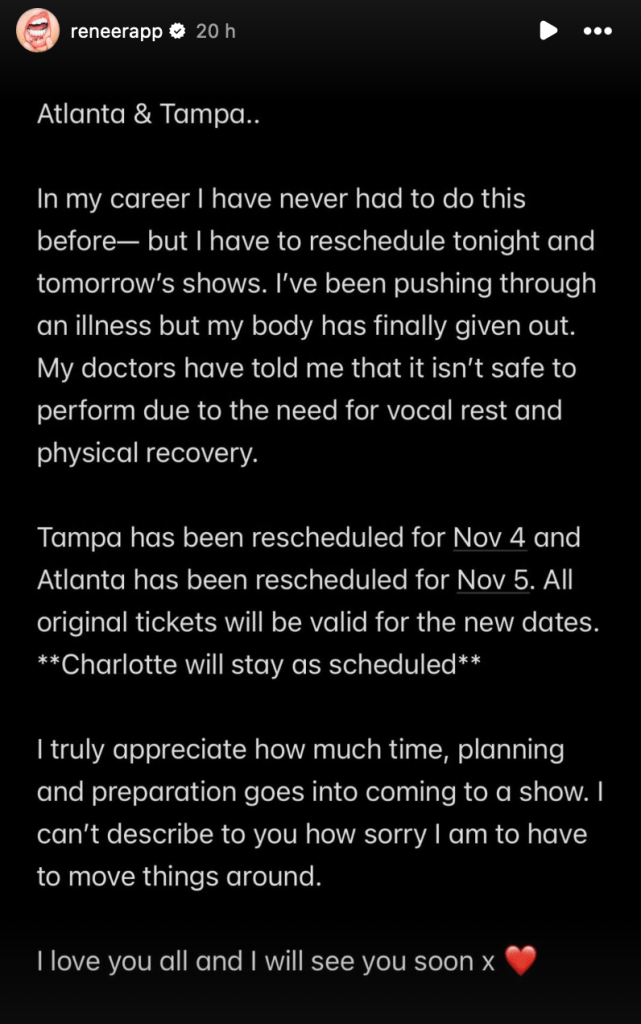This screenshot has width=641, height=1024.
Task: Resume story playback
Action: [x=547, y=31]
